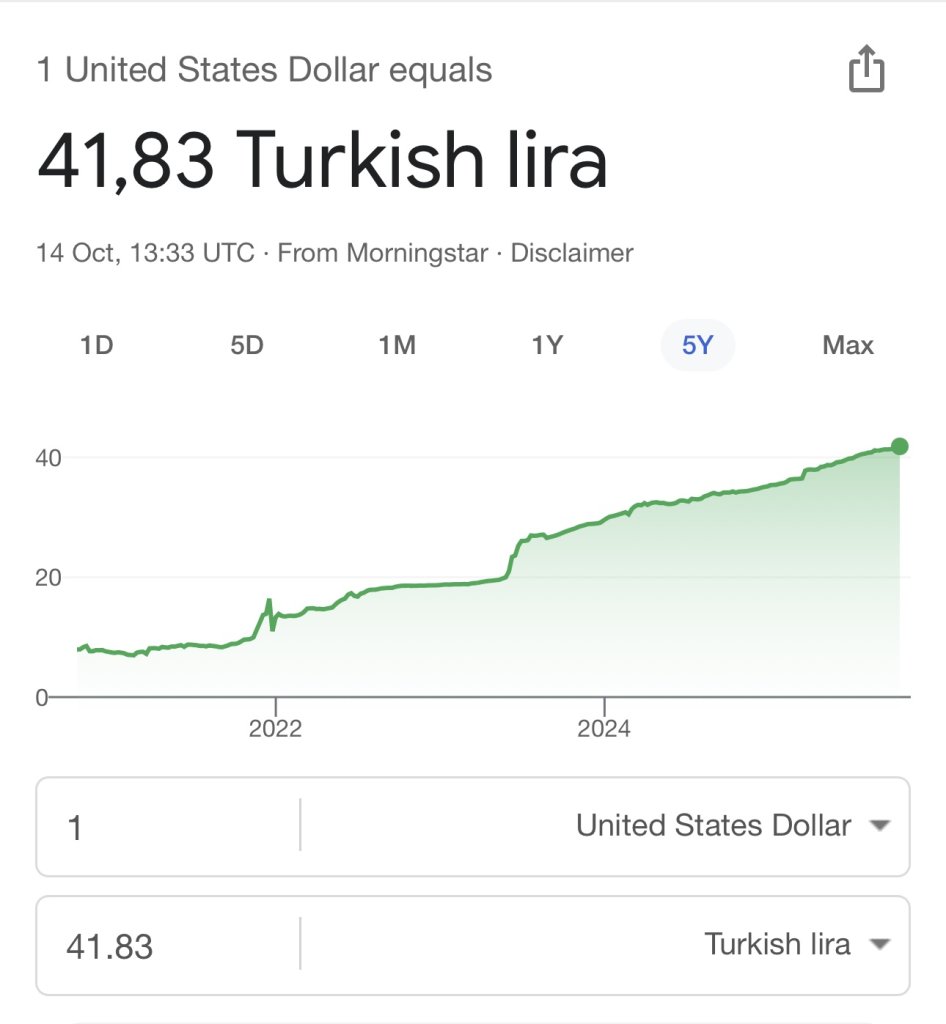This screenshot has width=946, height=1024.
Task: Select the 5Y chart range
Action: click(x=697, y=346)
